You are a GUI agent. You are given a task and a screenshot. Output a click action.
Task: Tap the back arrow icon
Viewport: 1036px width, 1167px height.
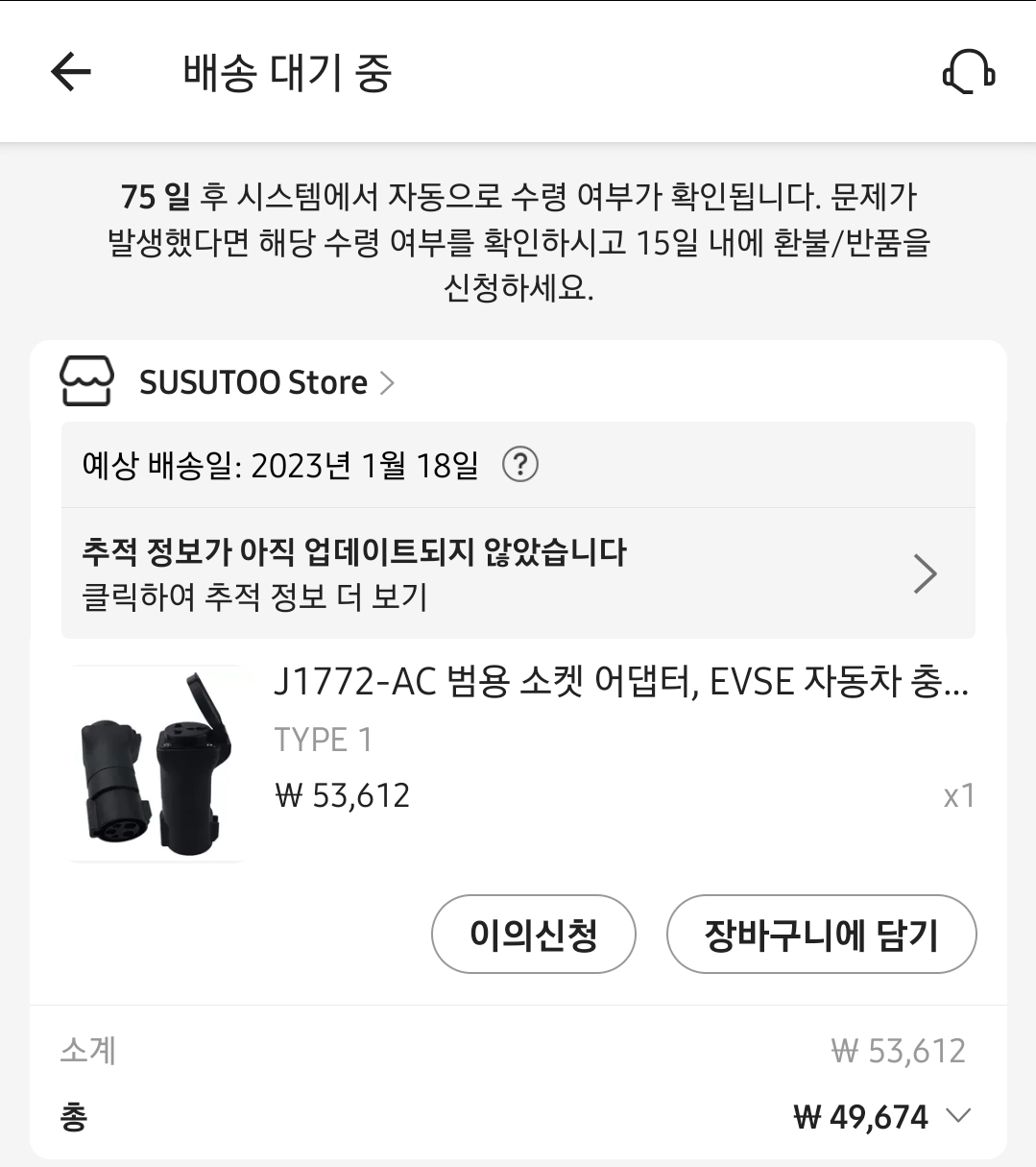(68, 72)
